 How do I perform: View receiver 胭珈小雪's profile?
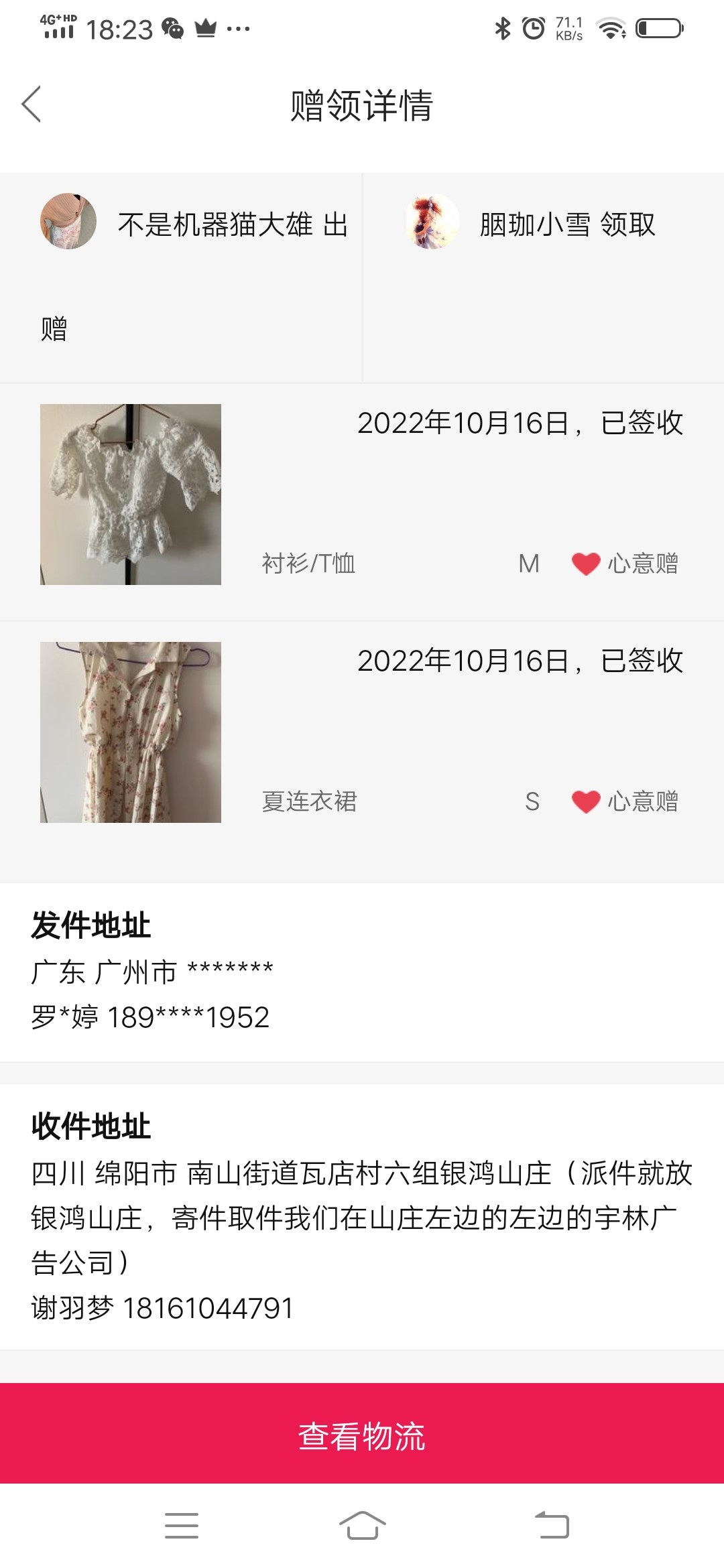[432, 222]
